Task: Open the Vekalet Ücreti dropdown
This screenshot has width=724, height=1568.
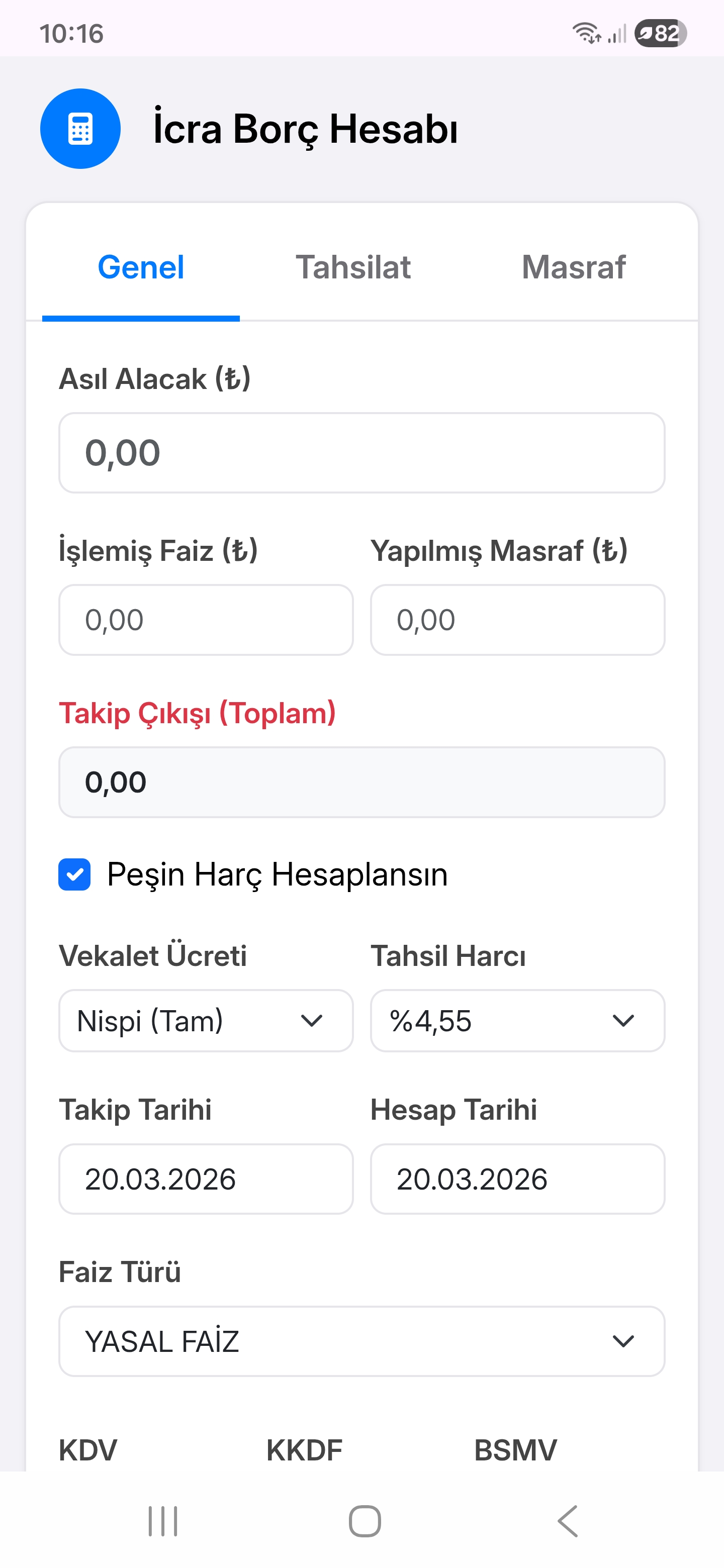Action: [x=205, y=1021]
